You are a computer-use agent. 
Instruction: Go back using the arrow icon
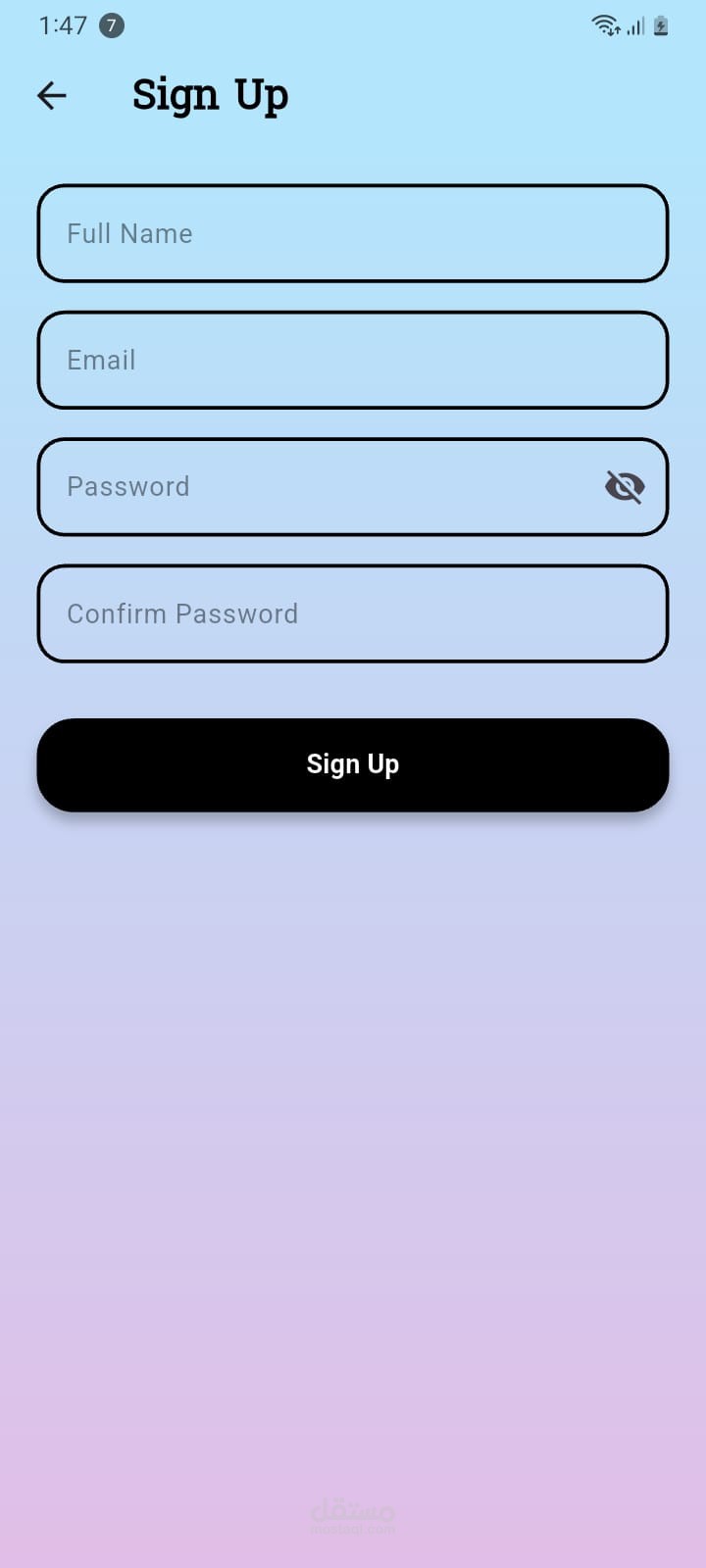click(x=52, y=95)
